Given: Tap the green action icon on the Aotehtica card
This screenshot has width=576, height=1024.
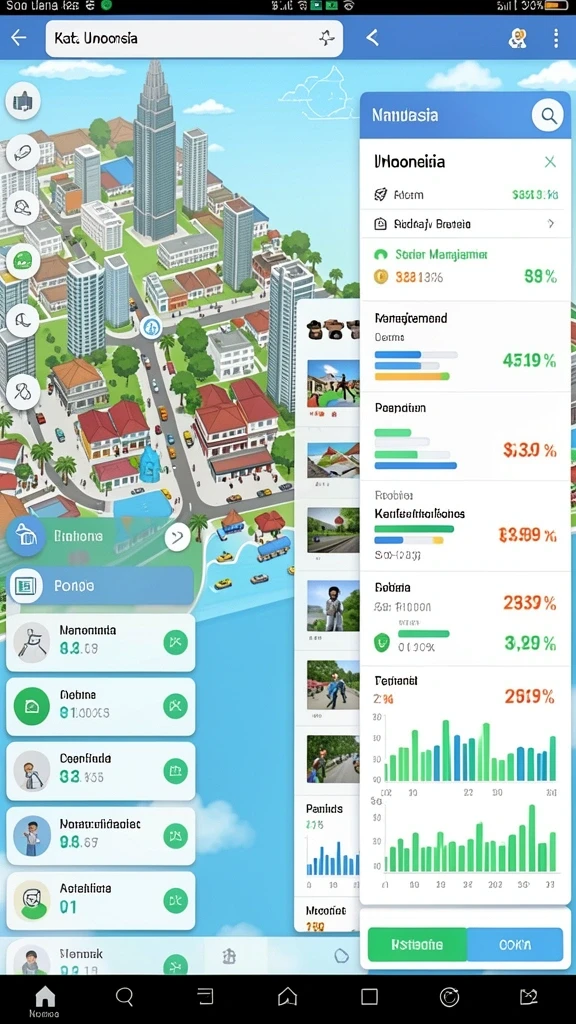Looking at the screenshot, I should point(175,901).
